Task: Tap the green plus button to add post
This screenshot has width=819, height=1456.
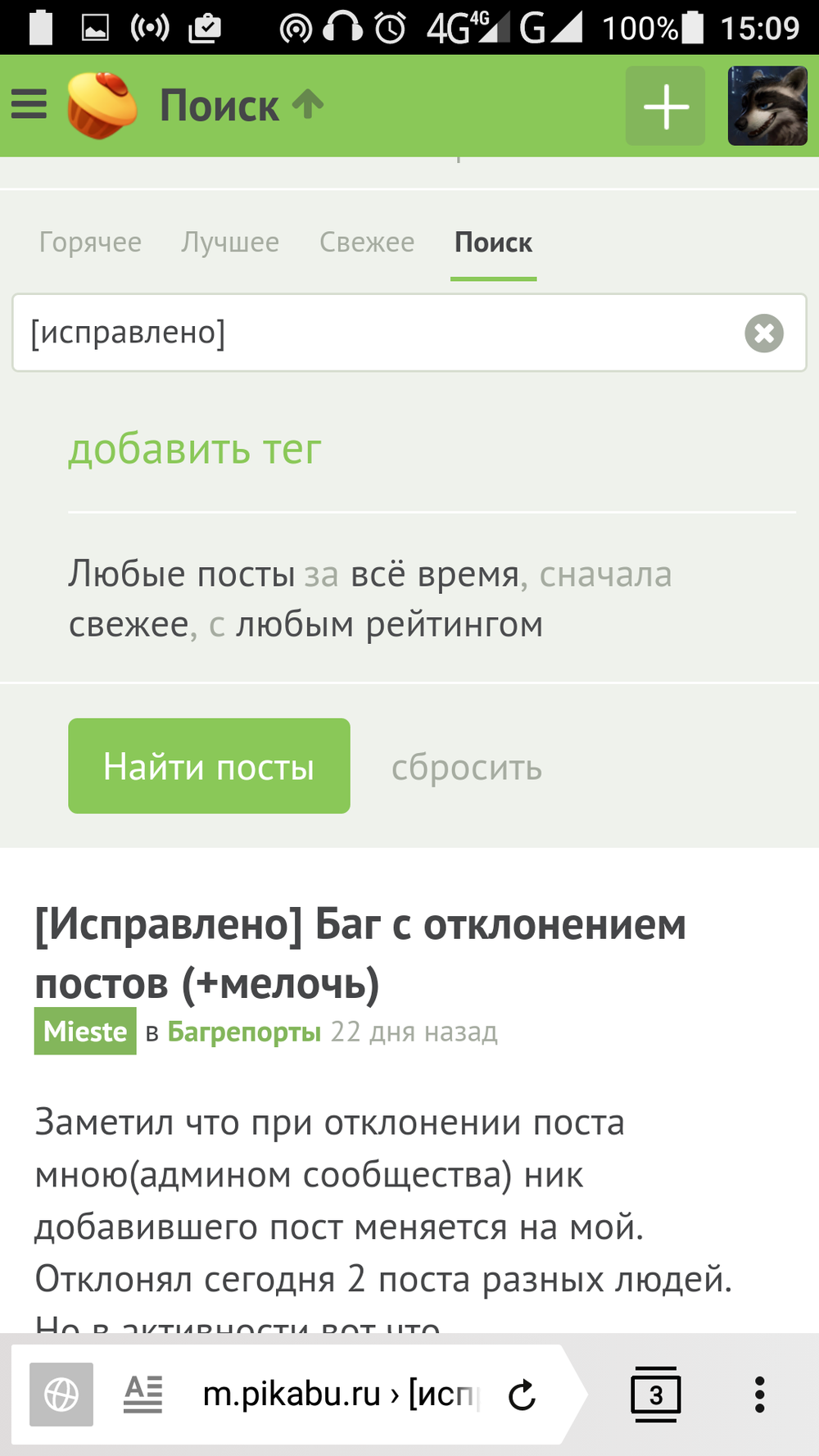Action: pos(665,107)
